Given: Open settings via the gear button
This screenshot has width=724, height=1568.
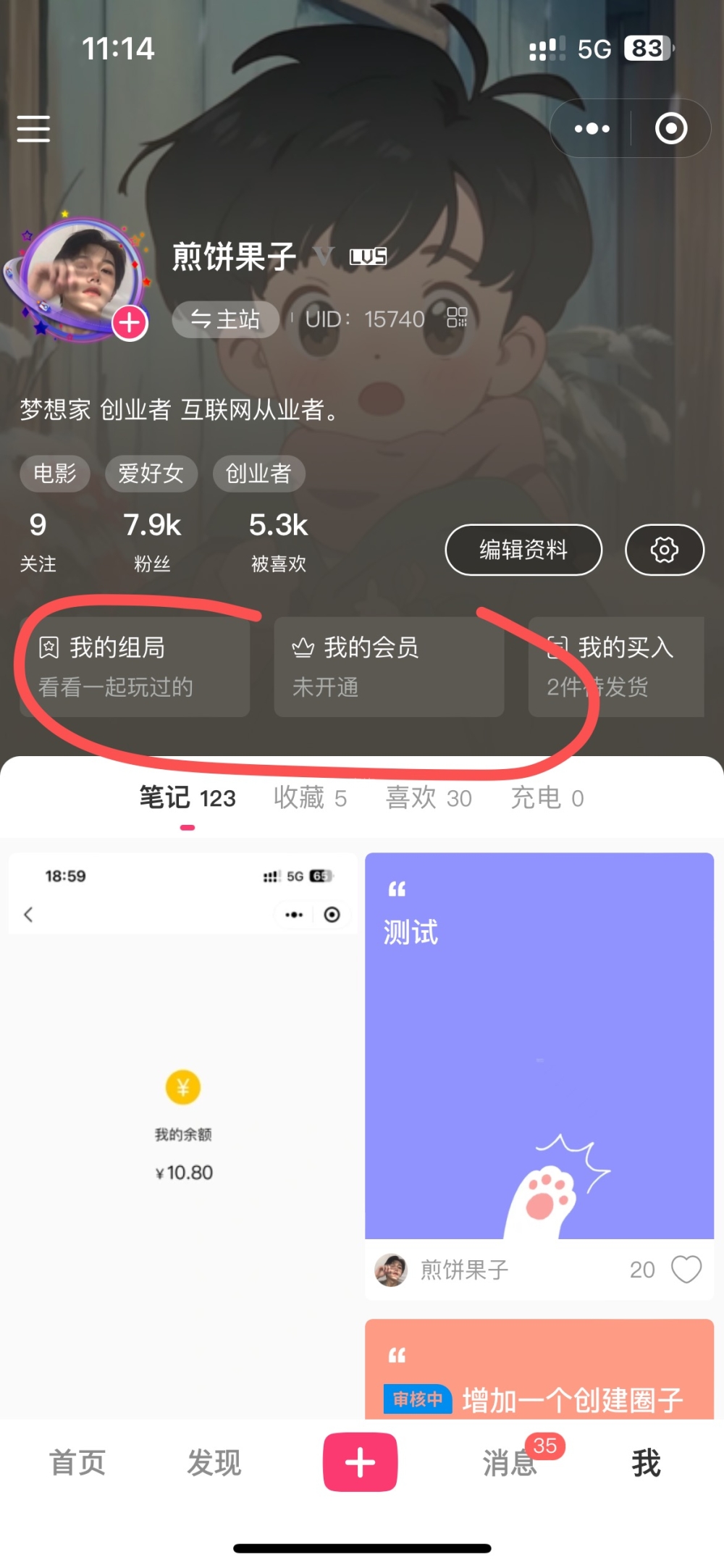Looking at the screenshot, I should (x=664, y=550).
